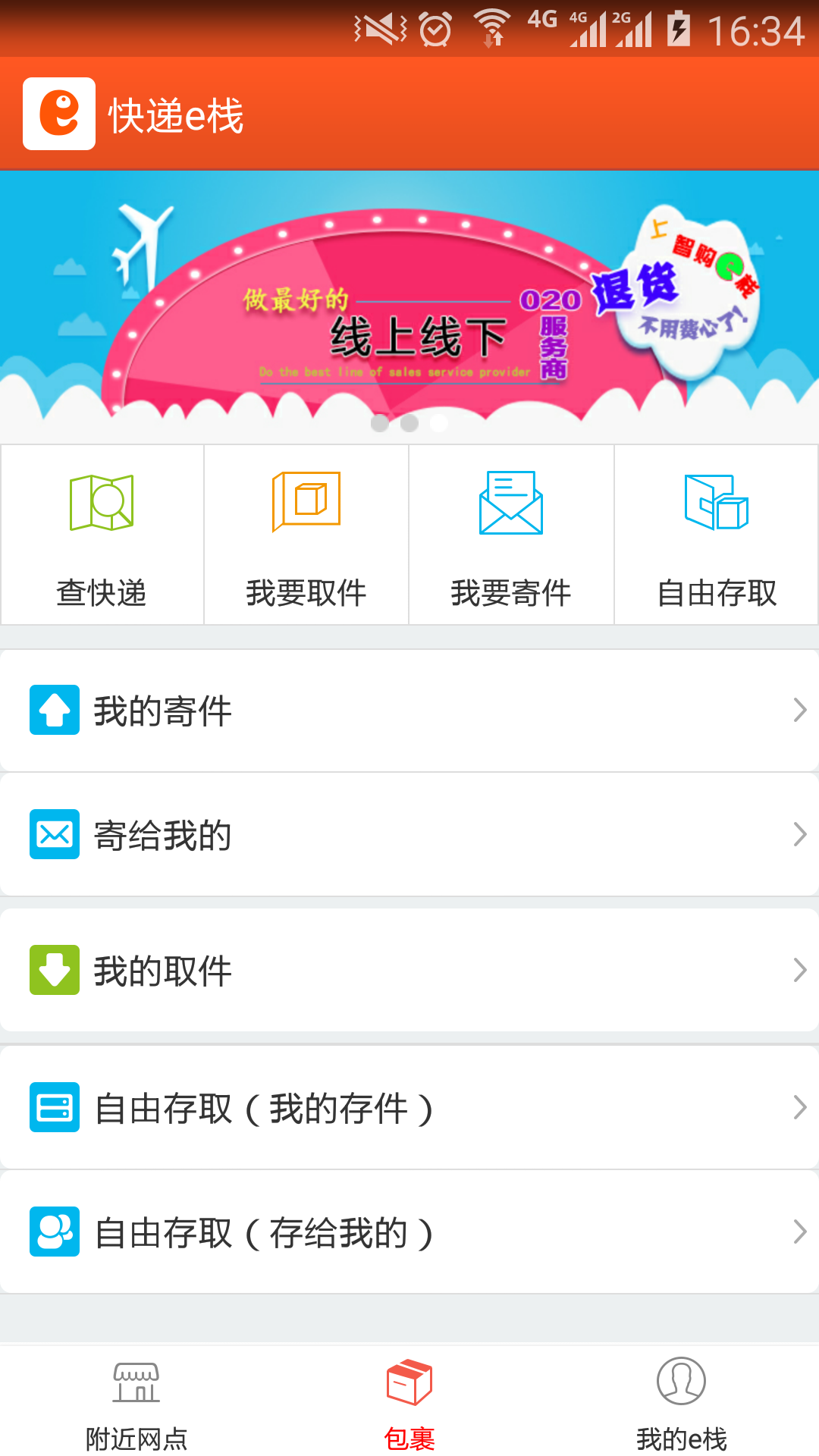Image resolution: width=819 pixels, height=1456 pixels.
Task: View the 寄给我的 list
Action: pyautogui.click(x=409, y=835)
